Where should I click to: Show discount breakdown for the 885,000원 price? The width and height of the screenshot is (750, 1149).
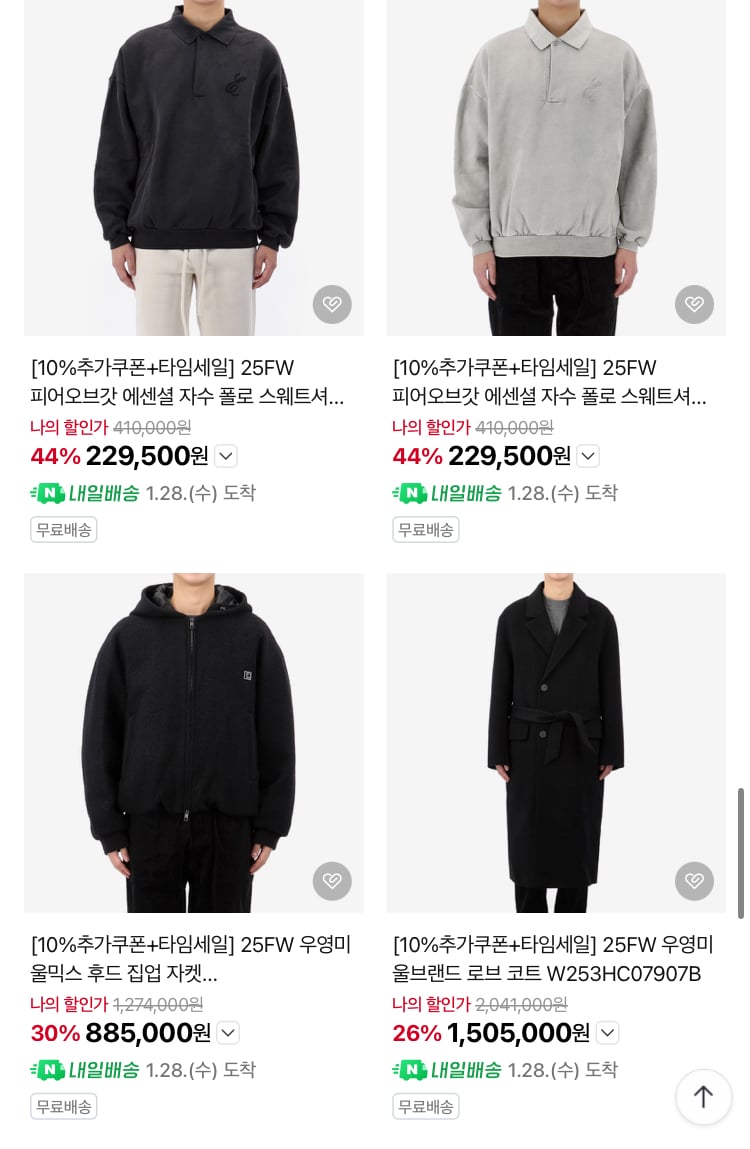[x=228, y=1033]
